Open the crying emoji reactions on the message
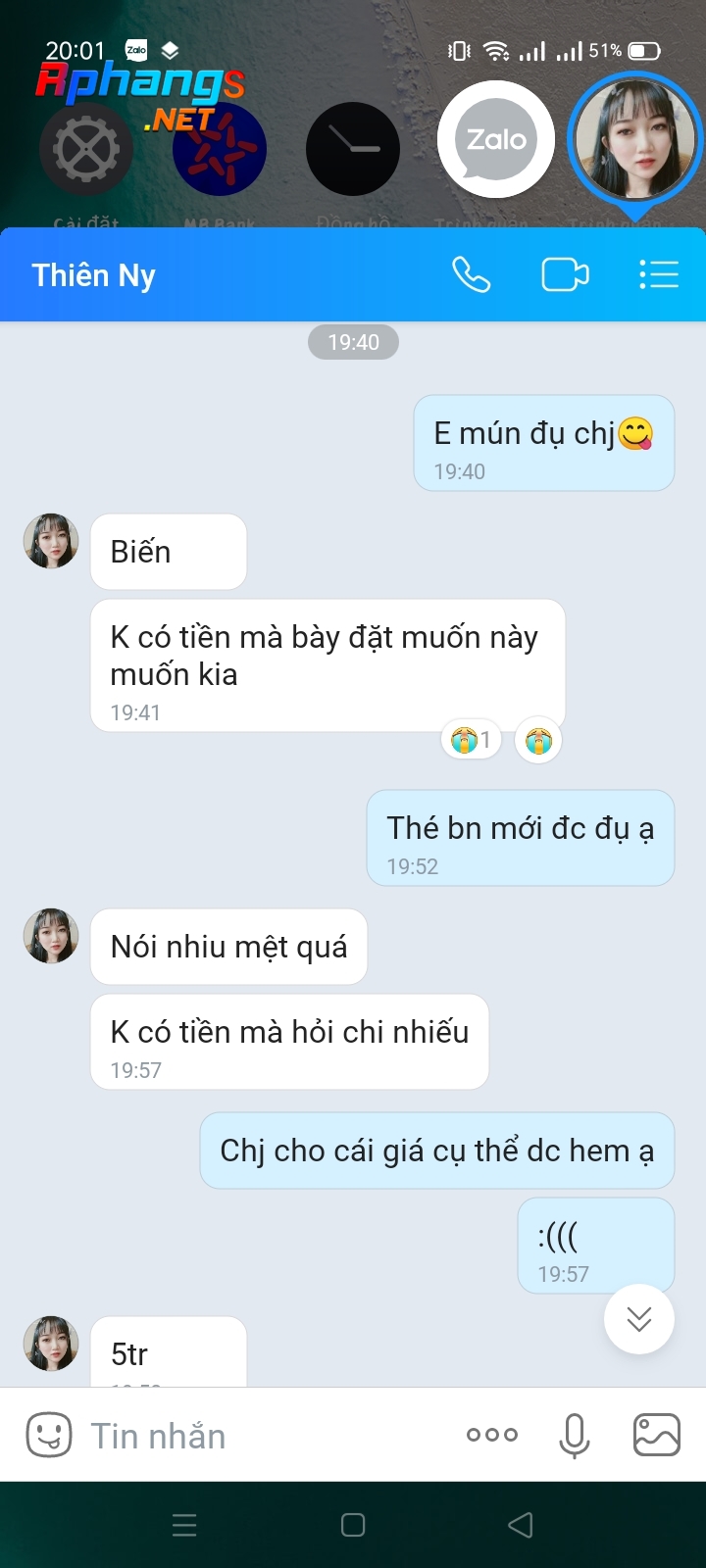Viewport: 706px width, 1568px height. coord(472,740)
